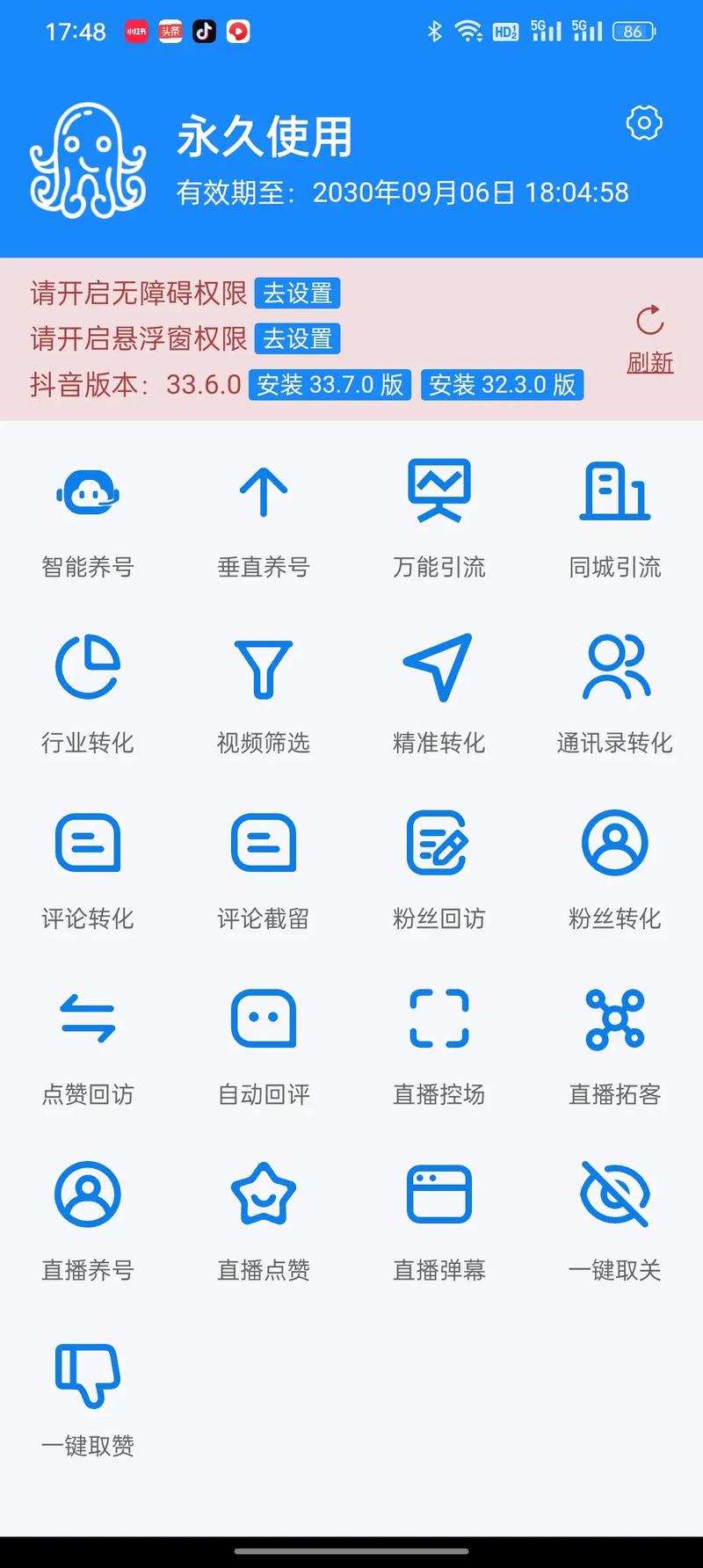Image resolution: width=703 pixels, height=1568 pixels.
Task: Tap 去设置 for accessibility permission
Action: (x=297, y=293)
